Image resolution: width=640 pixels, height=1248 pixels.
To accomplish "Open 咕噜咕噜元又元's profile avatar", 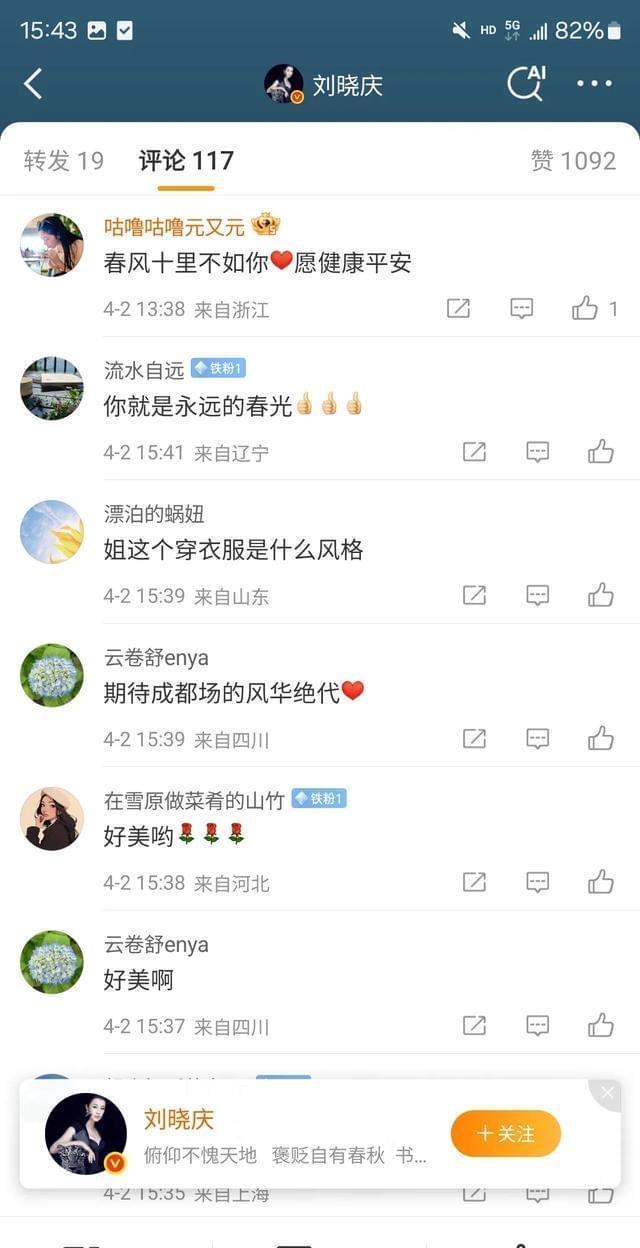I will pyautogui.click(x=52, y=245).
